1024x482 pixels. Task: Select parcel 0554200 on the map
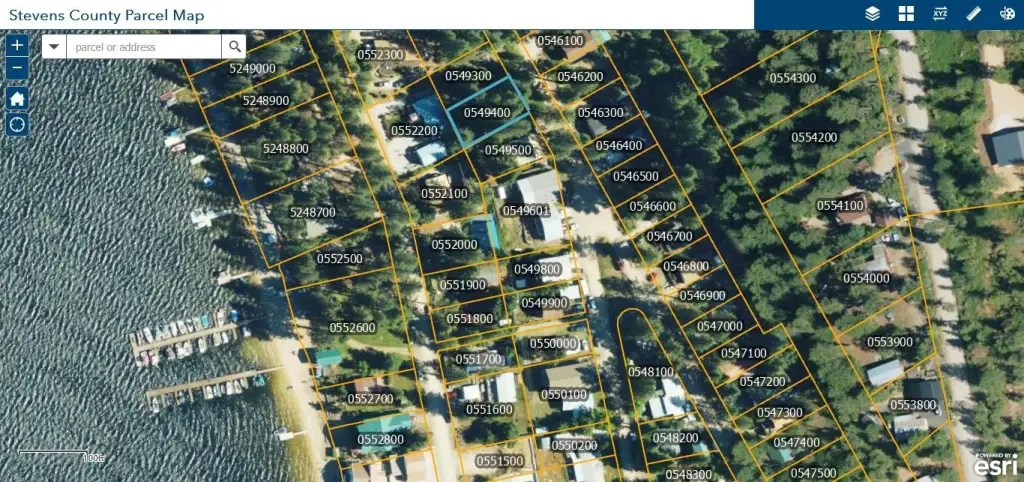[x=814, y=137]
